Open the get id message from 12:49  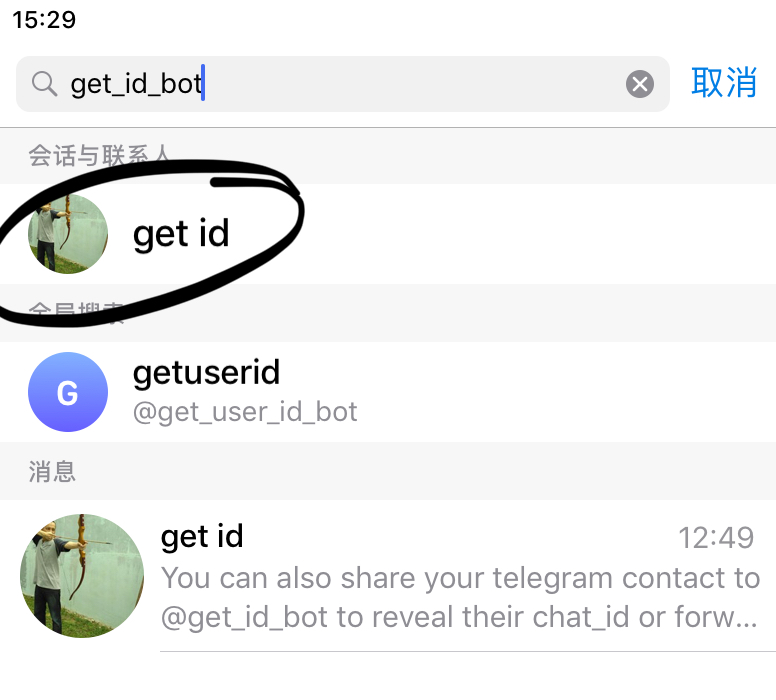400,577
